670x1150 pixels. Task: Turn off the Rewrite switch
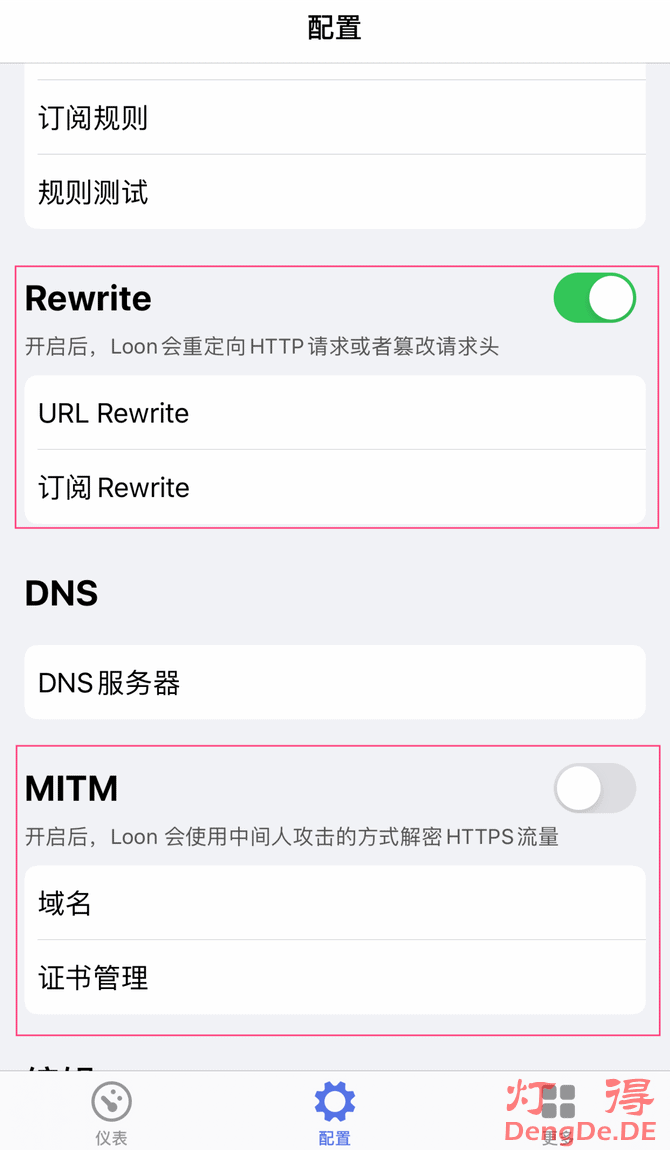tap(595, 298)
